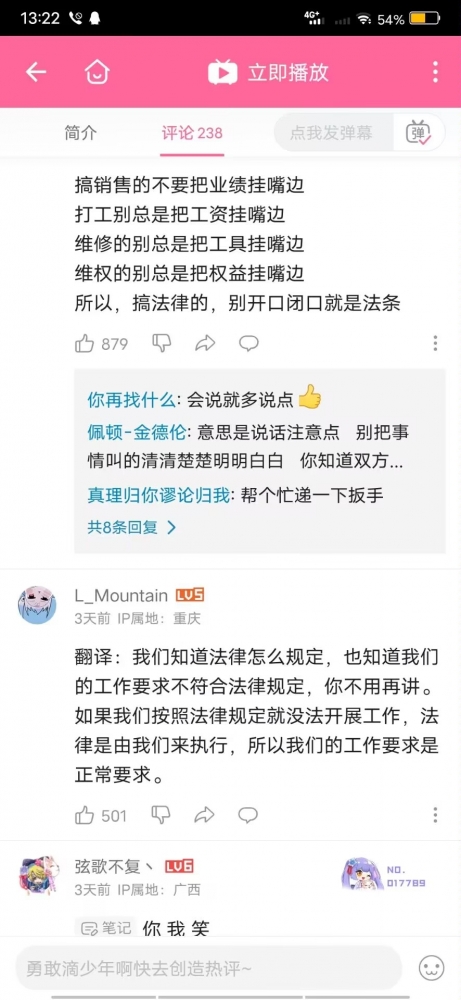Viewport: 461px width, 1000px height.
Task: Reply to the comment with 879 likes
Action: [x=249, y=344]
